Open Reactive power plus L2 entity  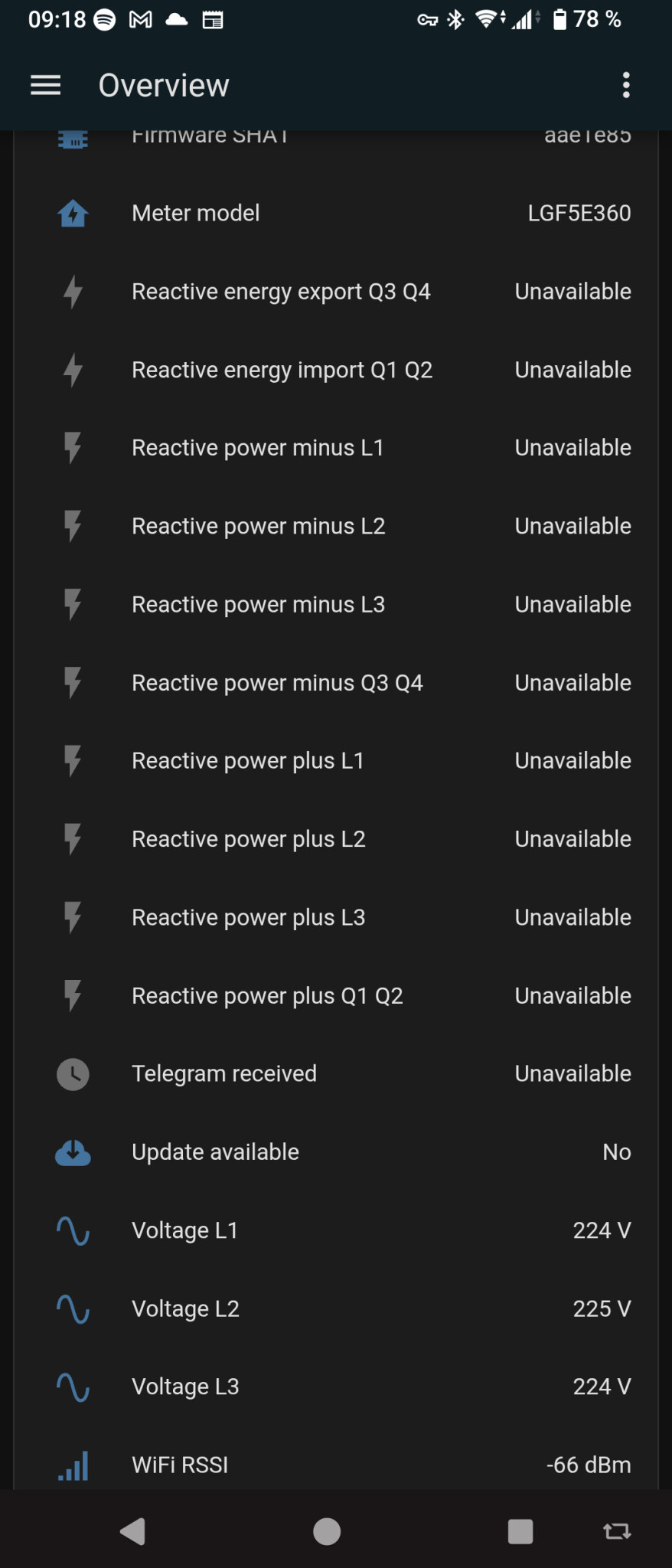(x=248, y=839)
